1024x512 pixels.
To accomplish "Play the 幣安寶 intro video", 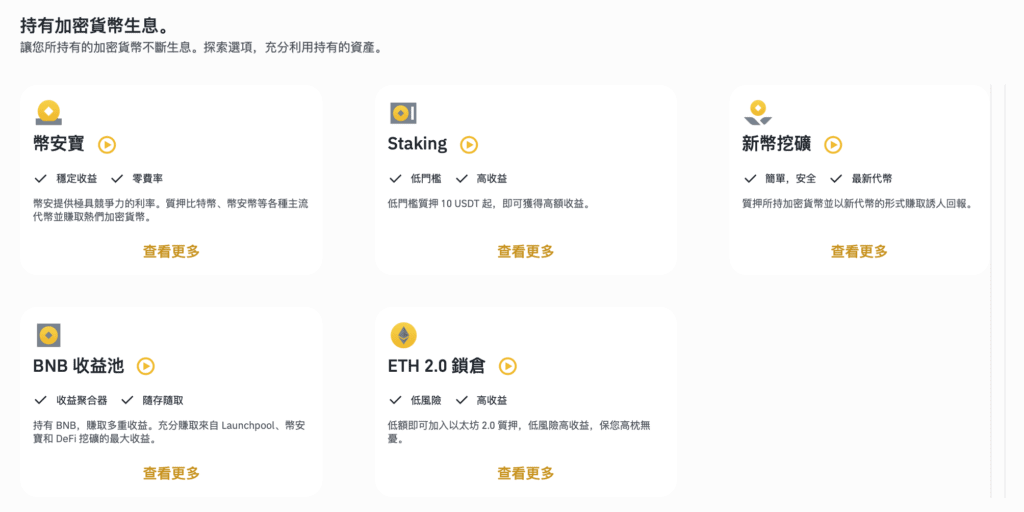I will click(x=107, y=145).
